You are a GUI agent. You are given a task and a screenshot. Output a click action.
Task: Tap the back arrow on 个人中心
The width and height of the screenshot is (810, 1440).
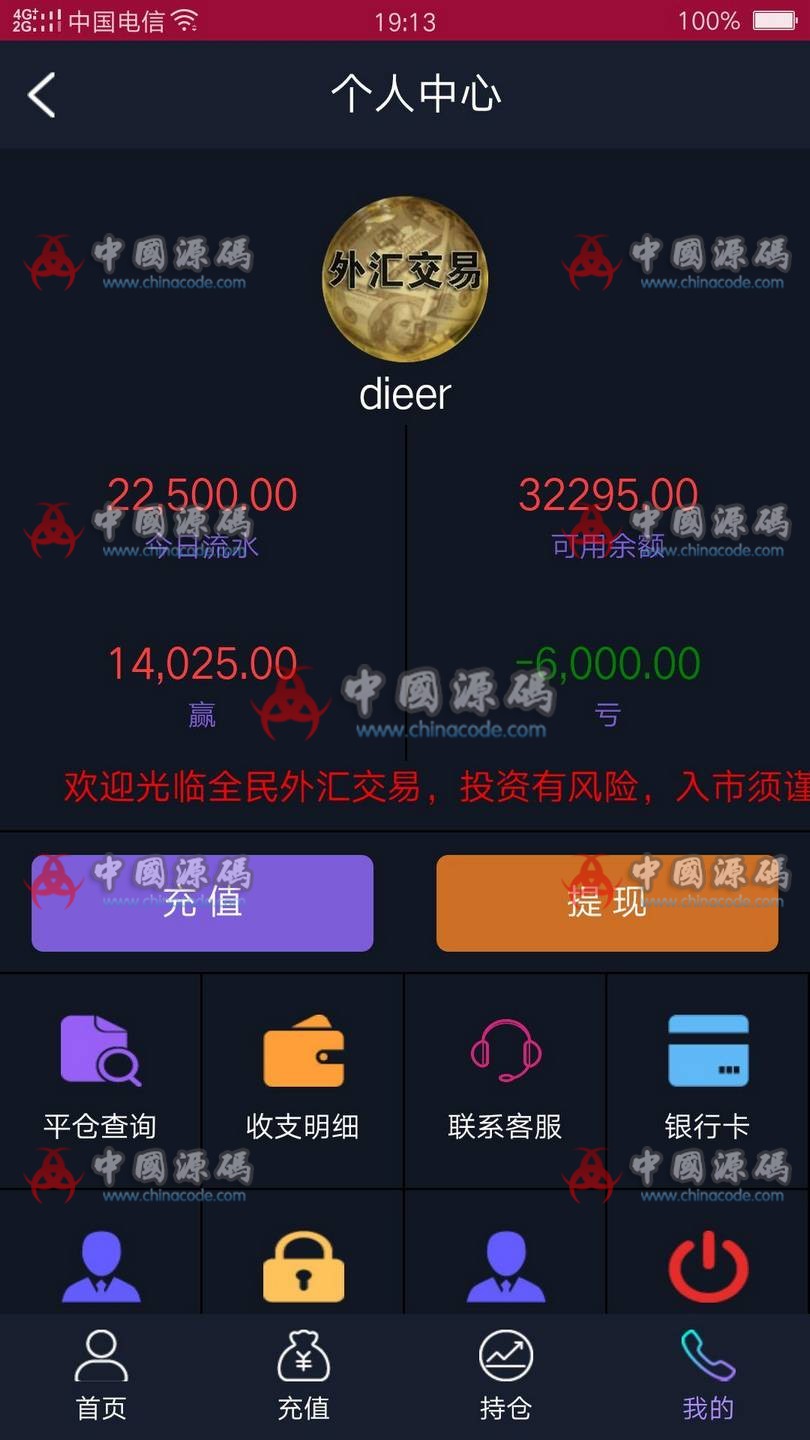(x=42, y=94)
